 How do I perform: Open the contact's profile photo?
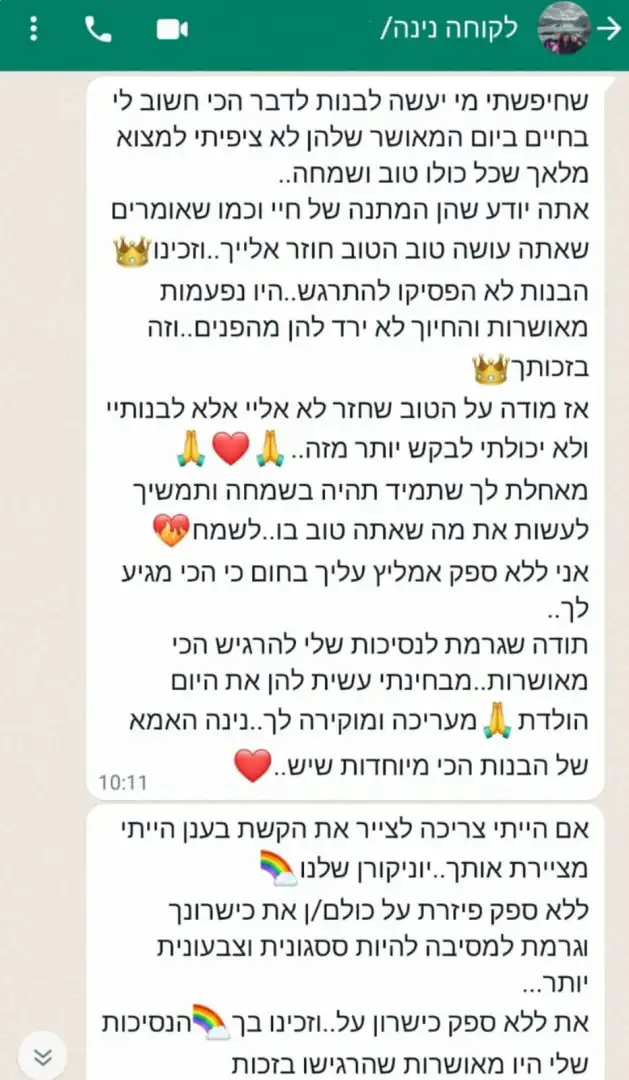coord(562,29)
